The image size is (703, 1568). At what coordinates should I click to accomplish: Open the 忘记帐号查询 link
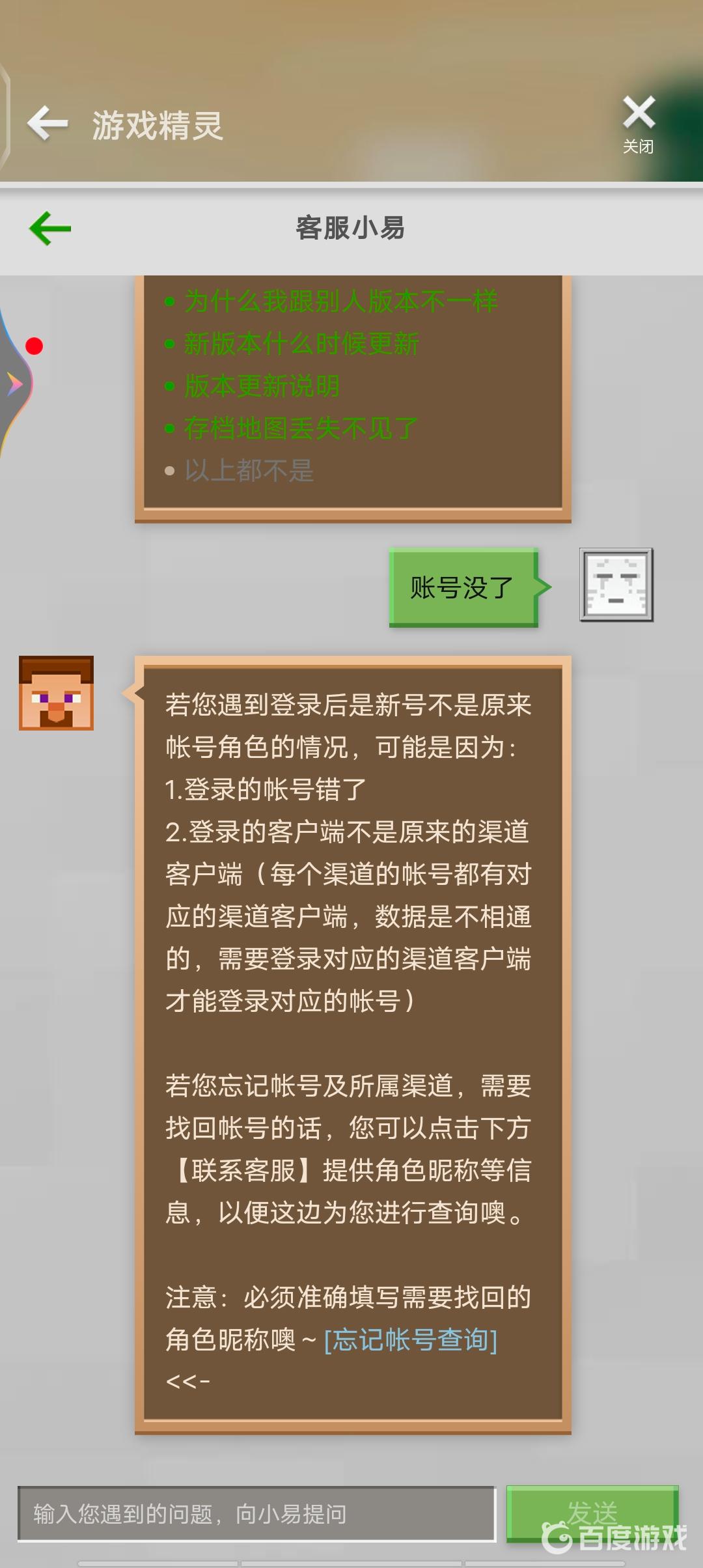point(410,1340)
